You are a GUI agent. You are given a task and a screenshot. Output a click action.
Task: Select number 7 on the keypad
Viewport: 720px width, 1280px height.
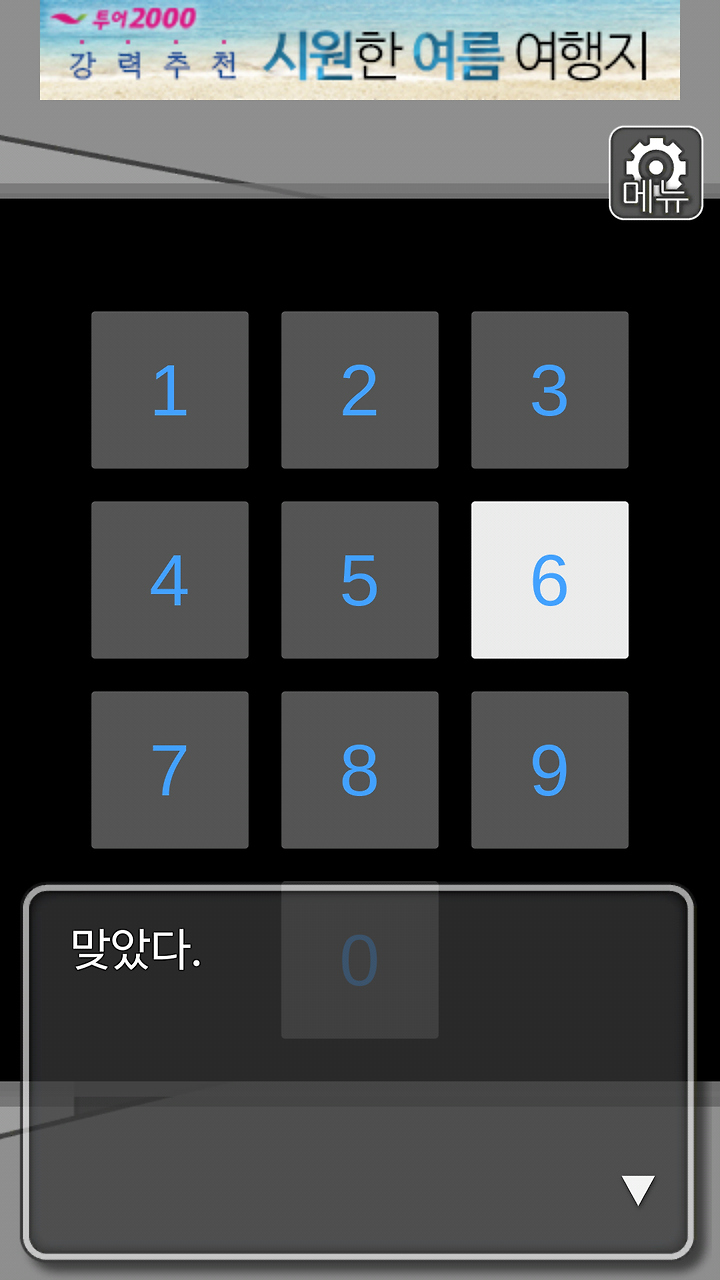pos(170,770)
